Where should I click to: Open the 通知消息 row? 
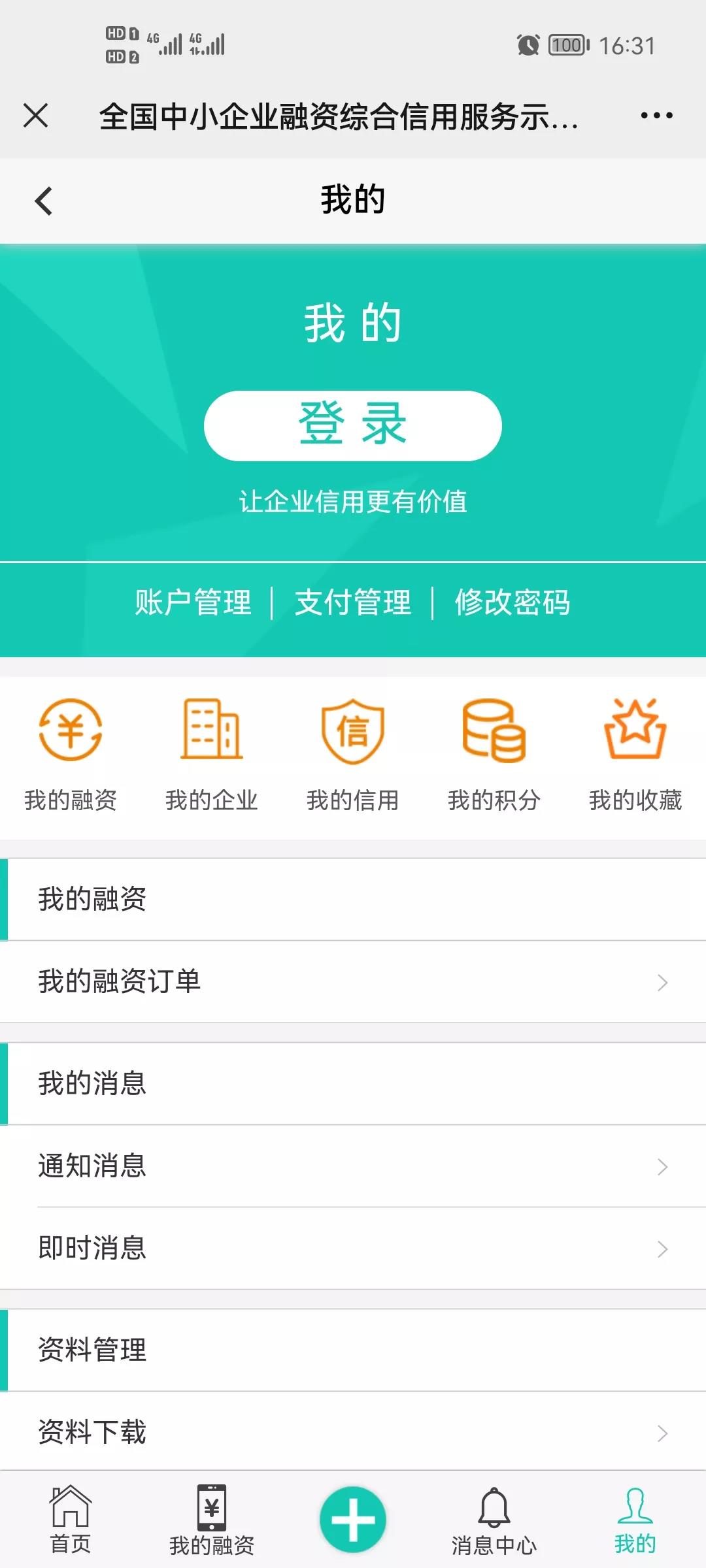pyautogui.click(x=353, y=1166)
